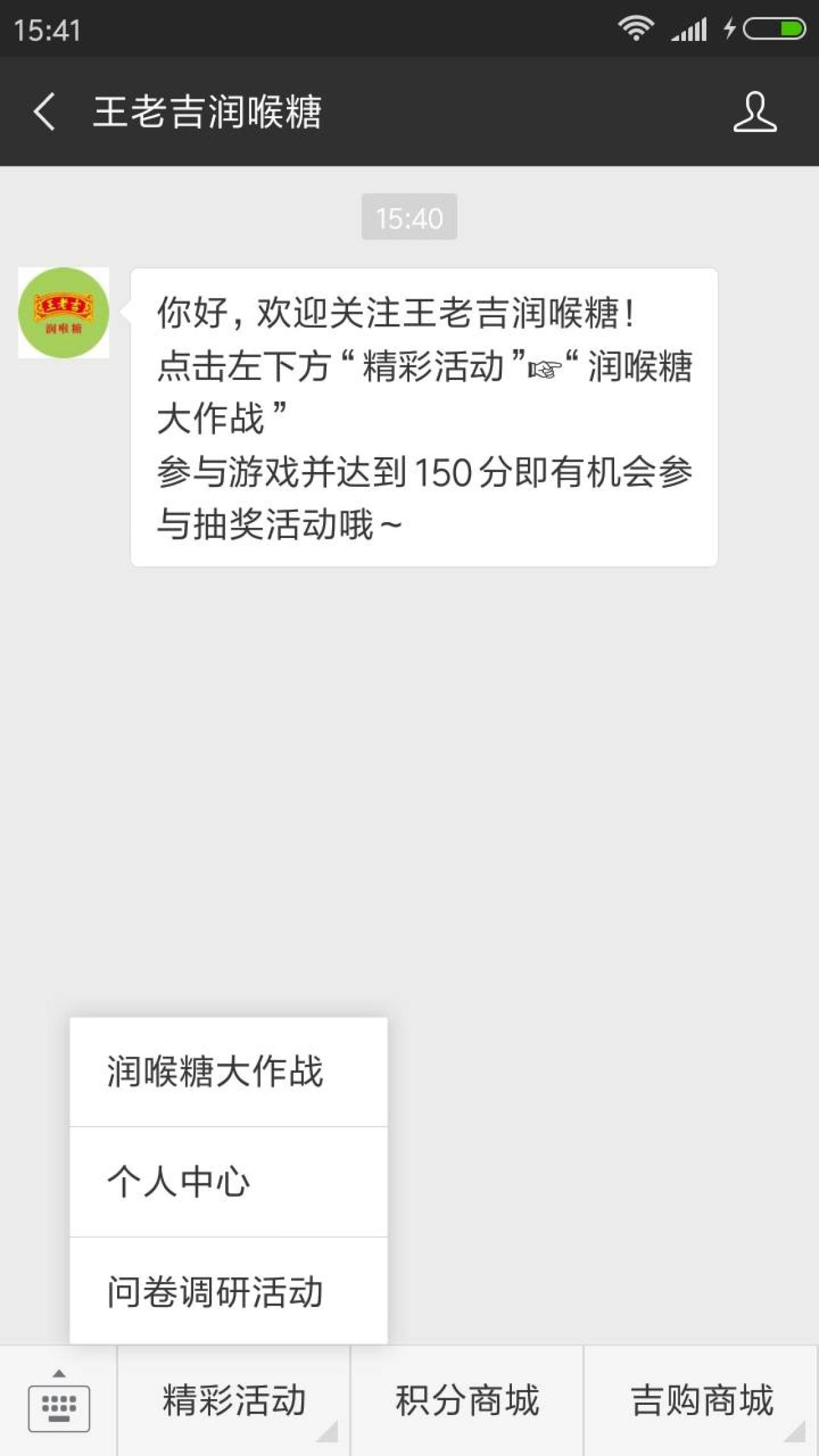The width and height of the screenshot is (819, 1456).
Task: Expand the 吉购商城 bottom menu
Action: click(702, 1400)
